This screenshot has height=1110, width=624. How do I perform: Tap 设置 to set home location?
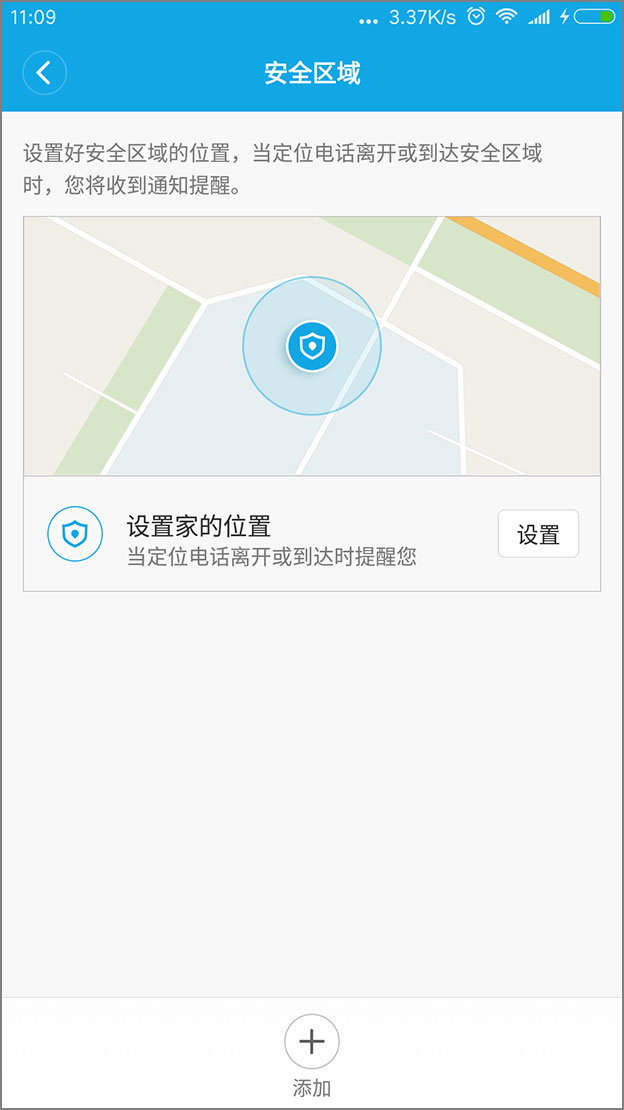click(x=538, y=534)
